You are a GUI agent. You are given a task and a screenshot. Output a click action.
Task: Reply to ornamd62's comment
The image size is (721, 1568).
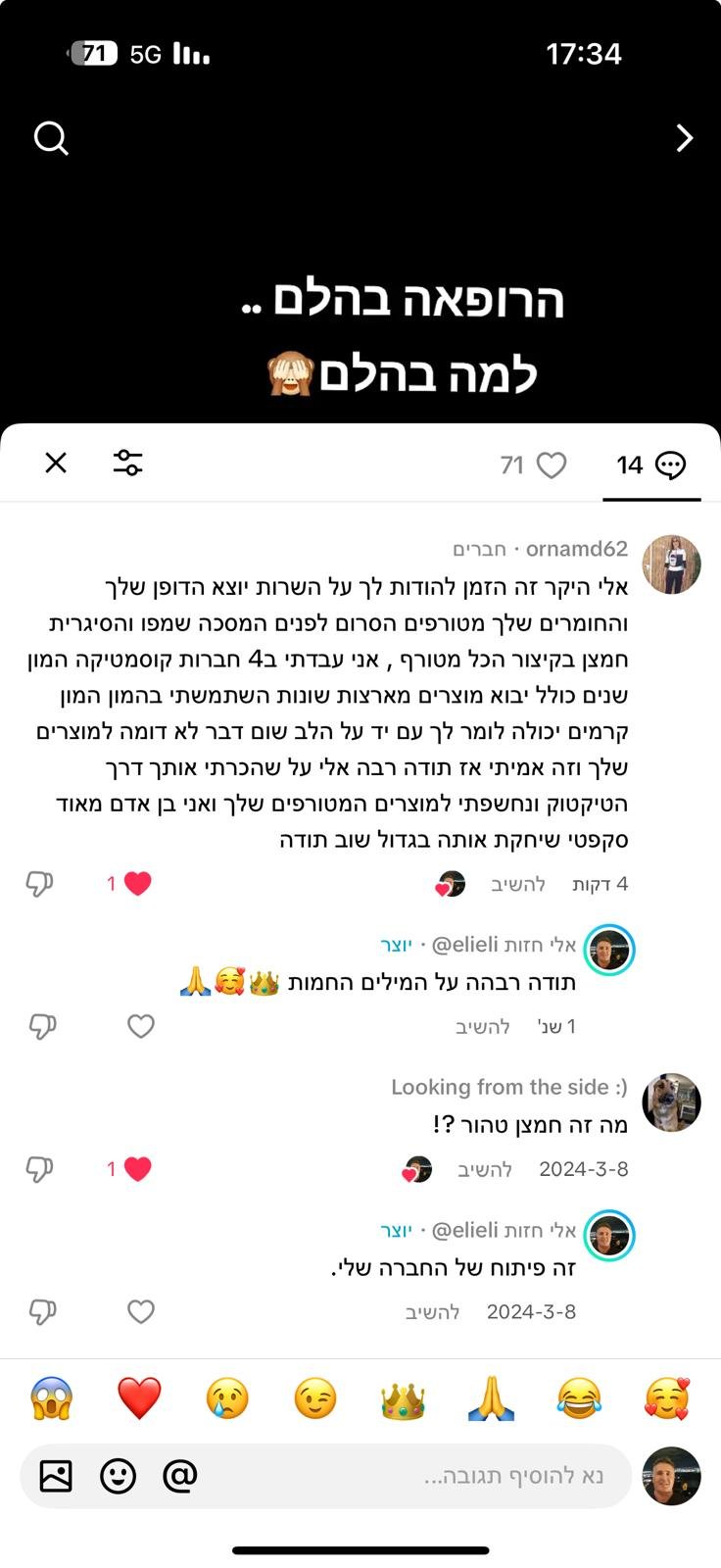point(518,884)
